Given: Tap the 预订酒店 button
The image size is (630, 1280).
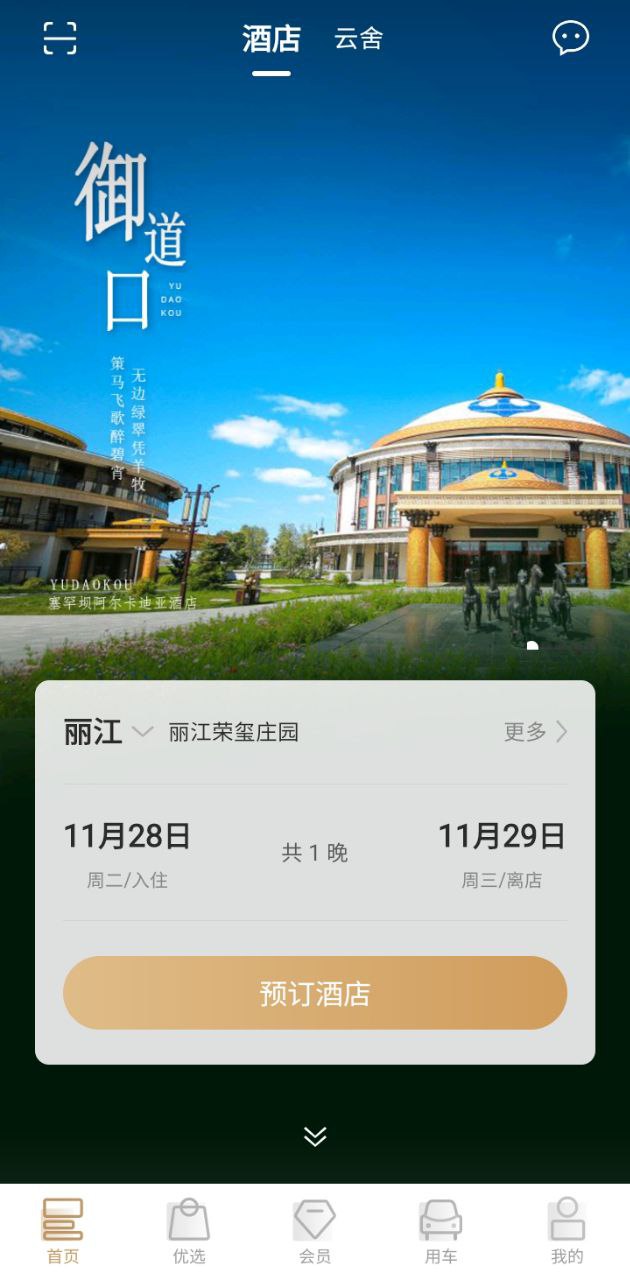Looking at the screenshot, I should (315, 993).
